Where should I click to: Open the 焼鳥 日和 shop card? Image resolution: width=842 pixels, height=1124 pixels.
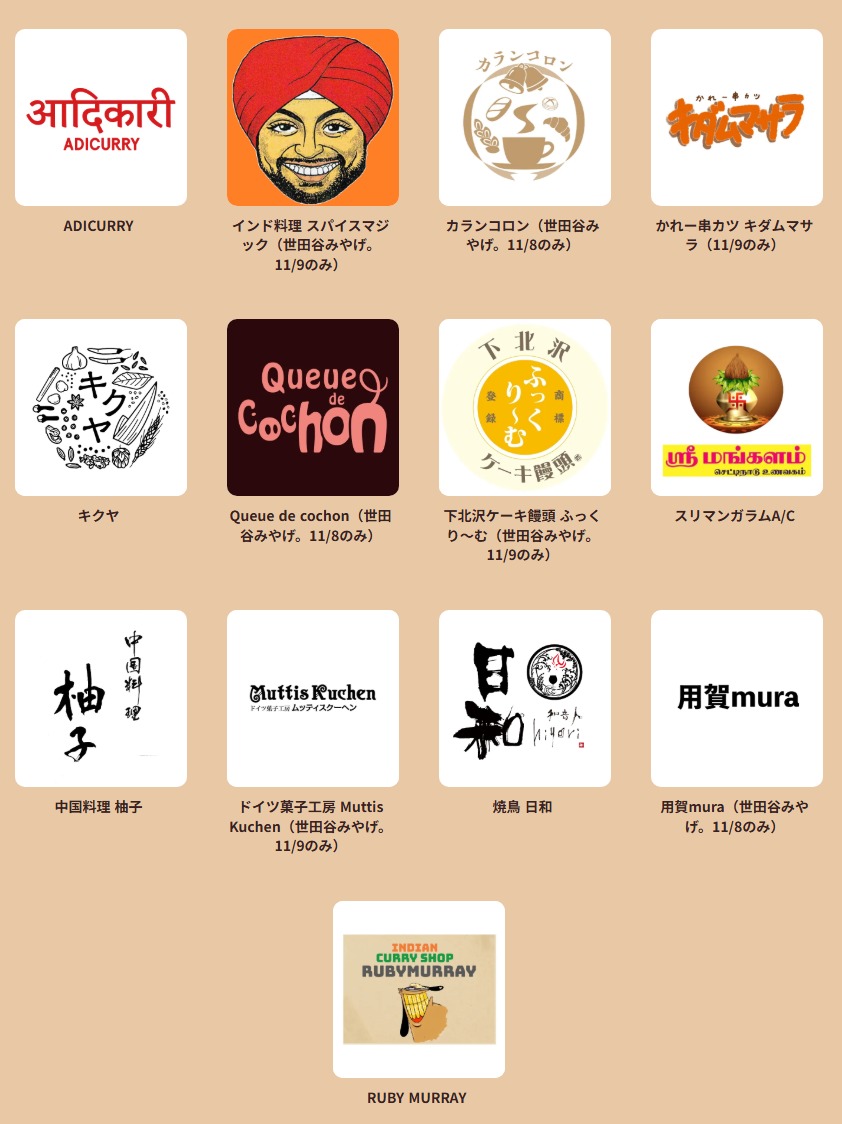(x=525, y=698)
